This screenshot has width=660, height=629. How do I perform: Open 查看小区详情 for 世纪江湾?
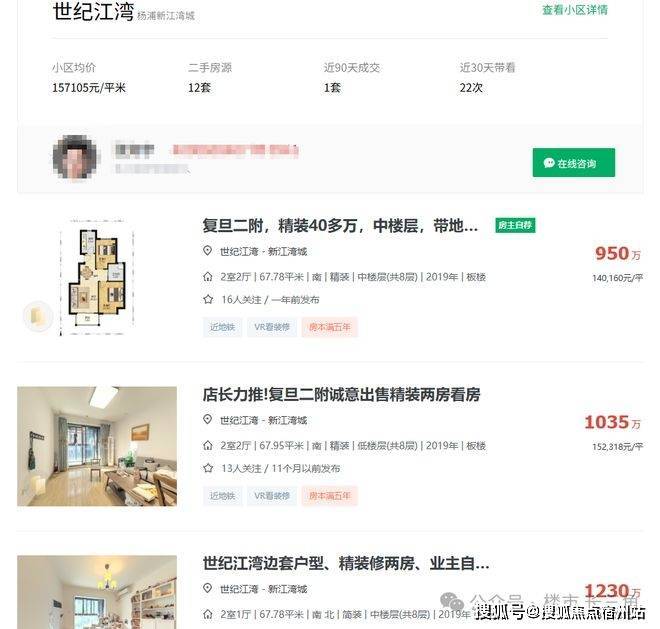point(574,10)
